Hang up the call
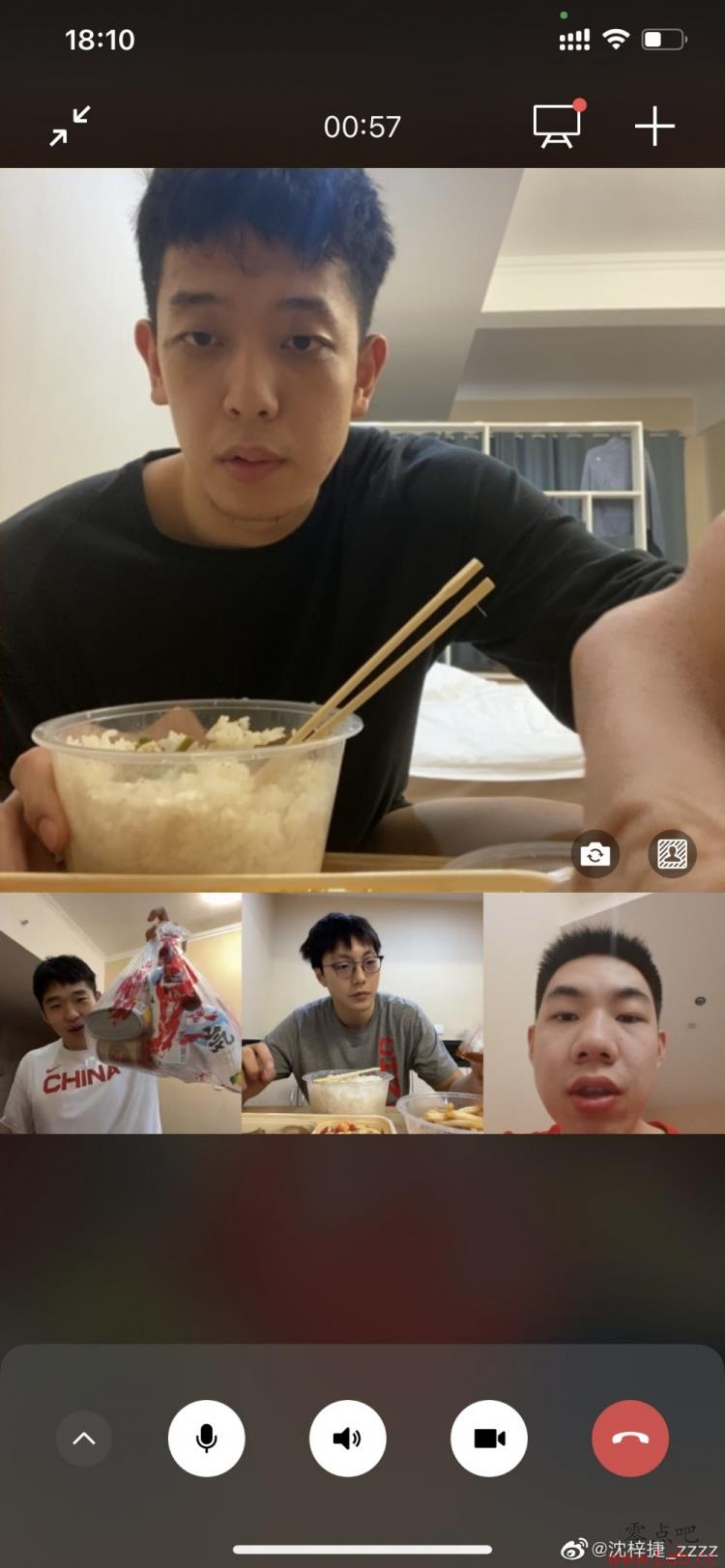 pyautogui.click(x=630, y=1439)
